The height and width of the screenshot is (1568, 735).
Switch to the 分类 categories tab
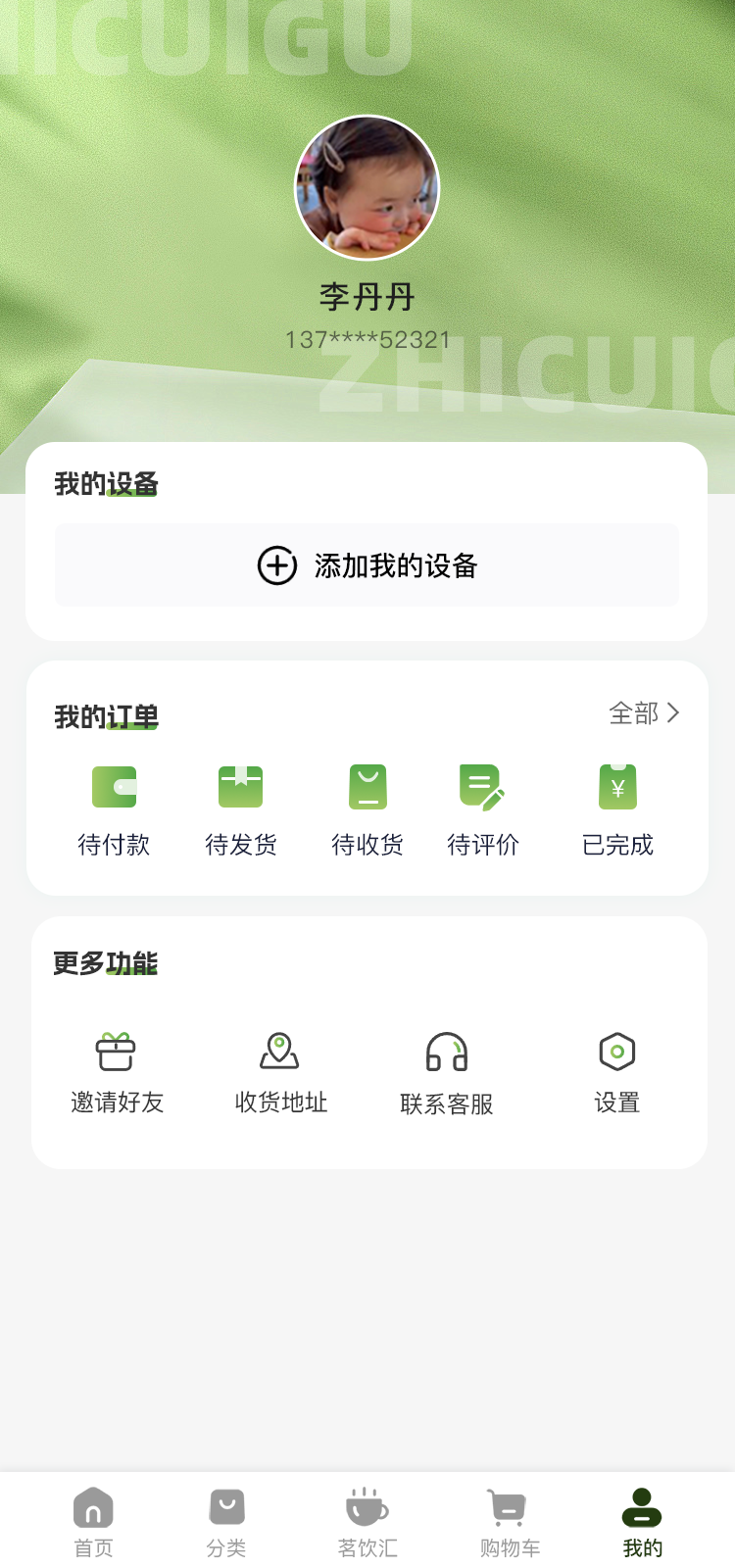point(226,1521)
